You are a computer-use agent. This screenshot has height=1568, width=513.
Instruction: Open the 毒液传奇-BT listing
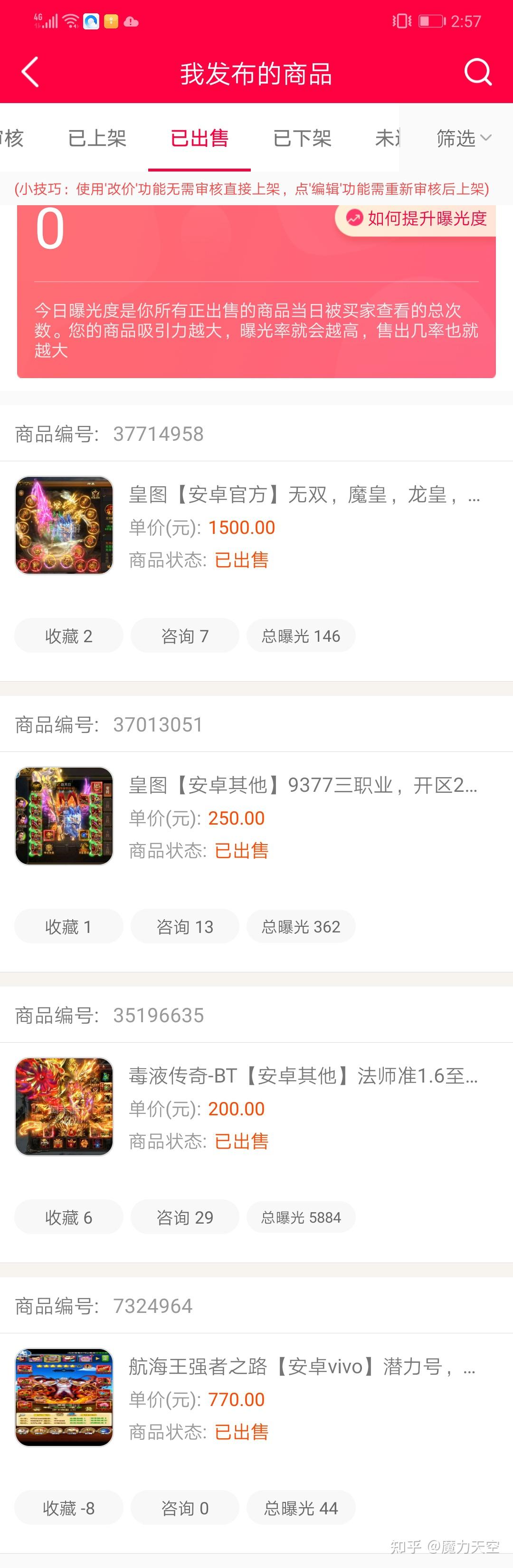[x=303, y=1075]
